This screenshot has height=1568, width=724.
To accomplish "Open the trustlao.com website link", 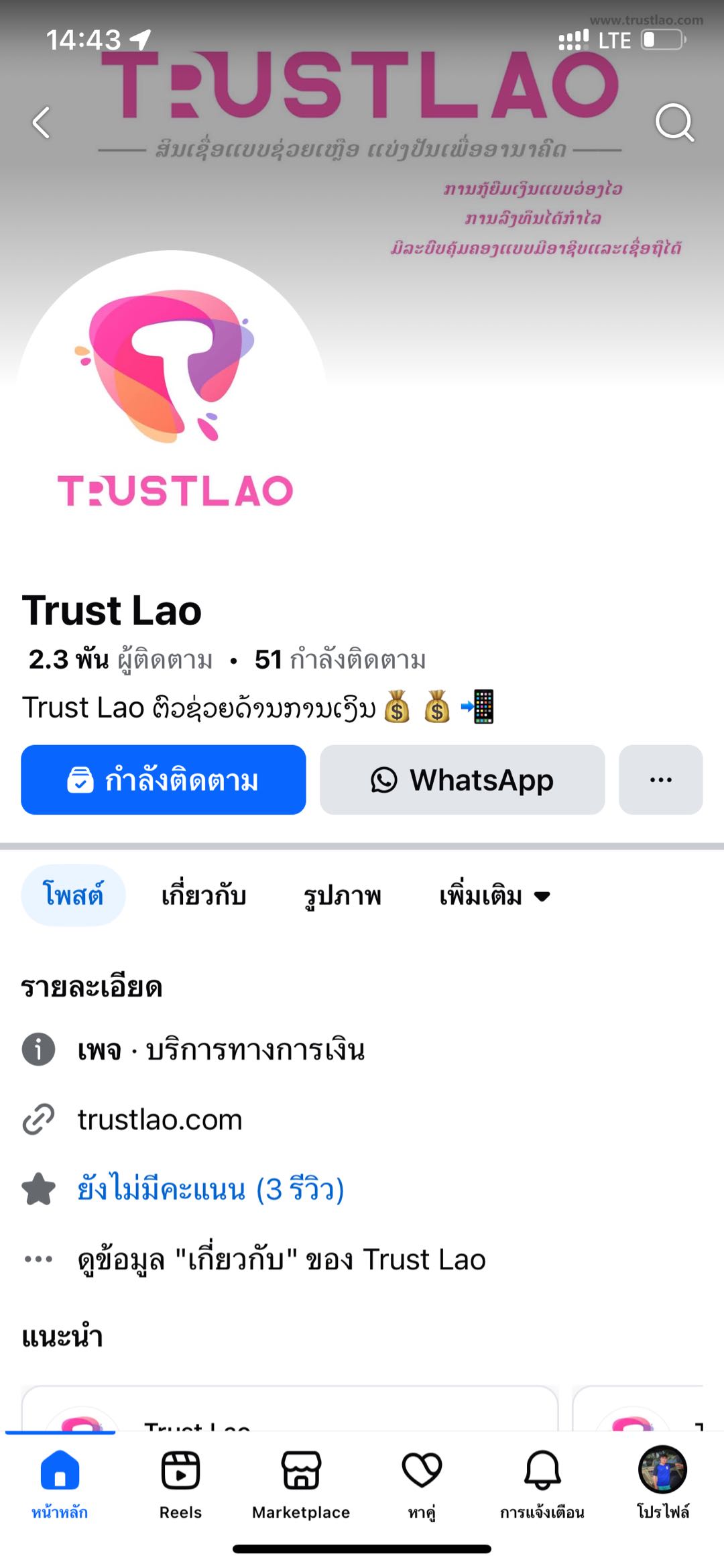I will [160, 1119].
